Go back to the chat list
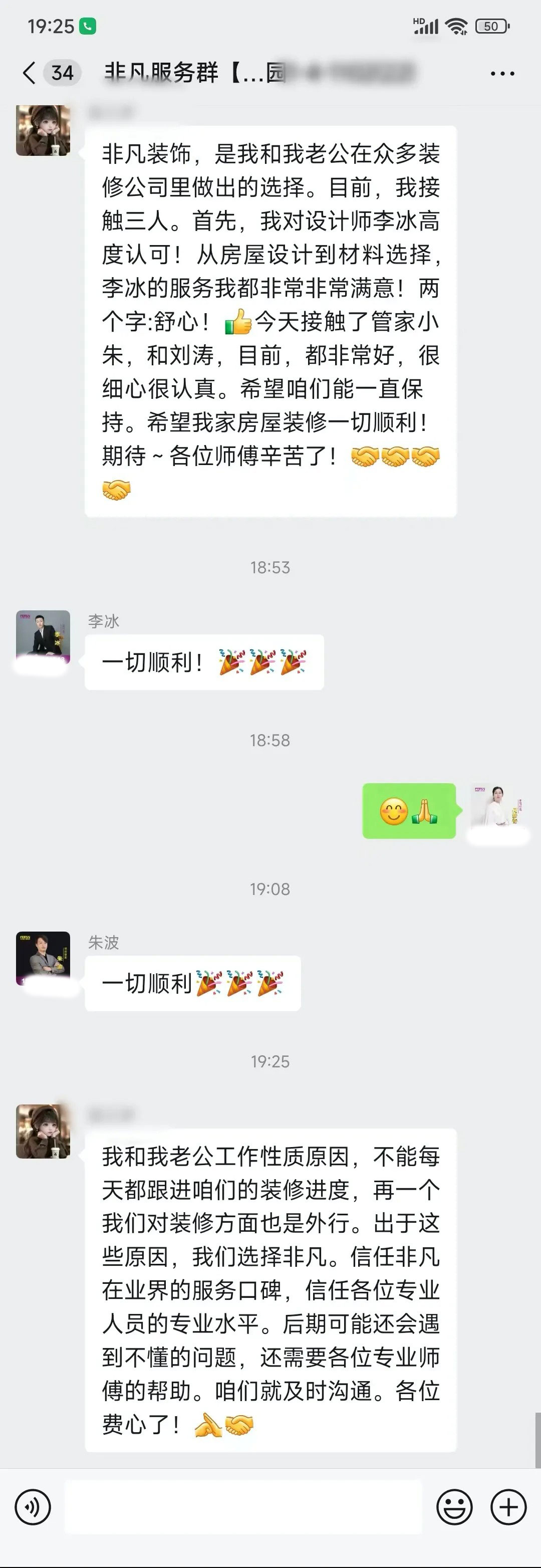The width and height of the screenshot is (541, 1568). pos(29,73)
